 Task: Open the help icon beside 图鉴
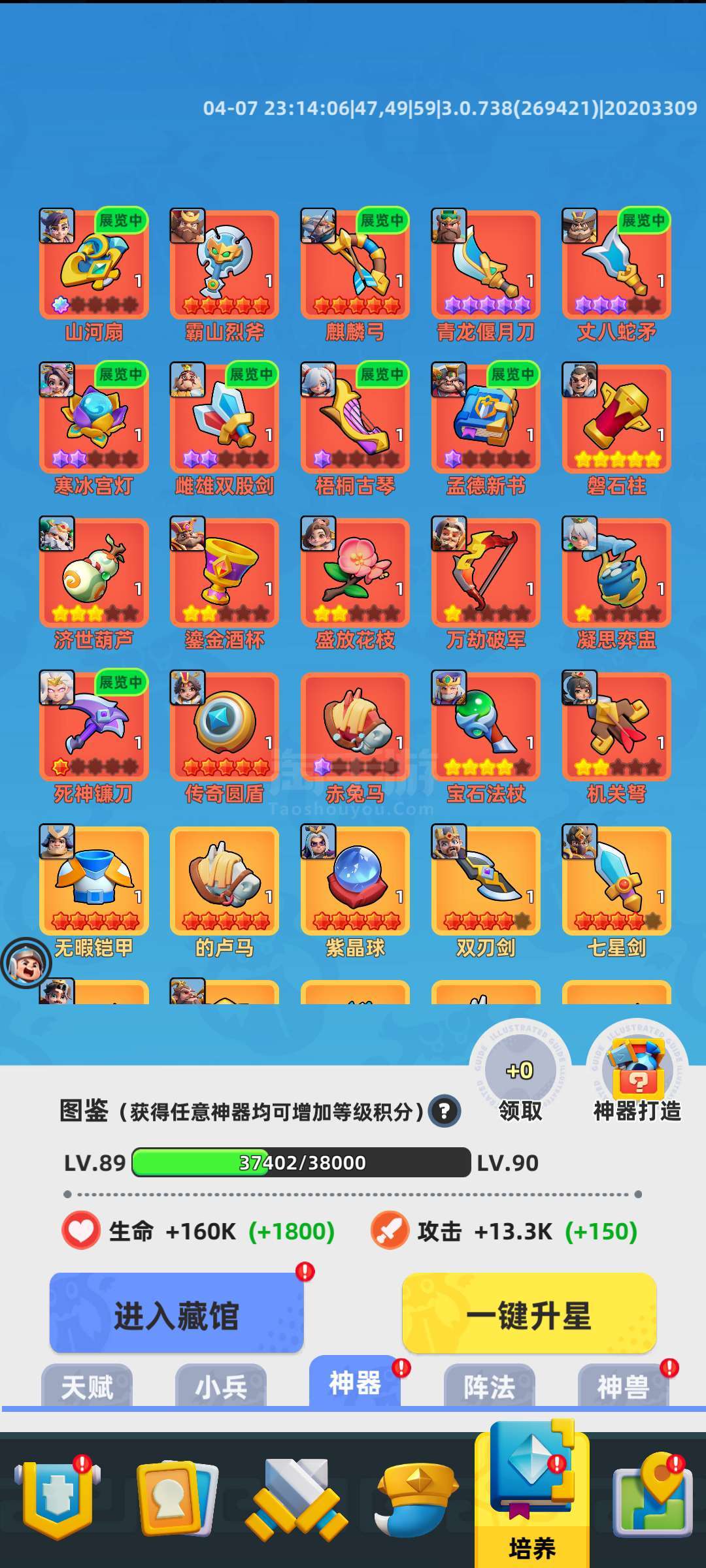pyautogui.click(x=445, y=1111)
